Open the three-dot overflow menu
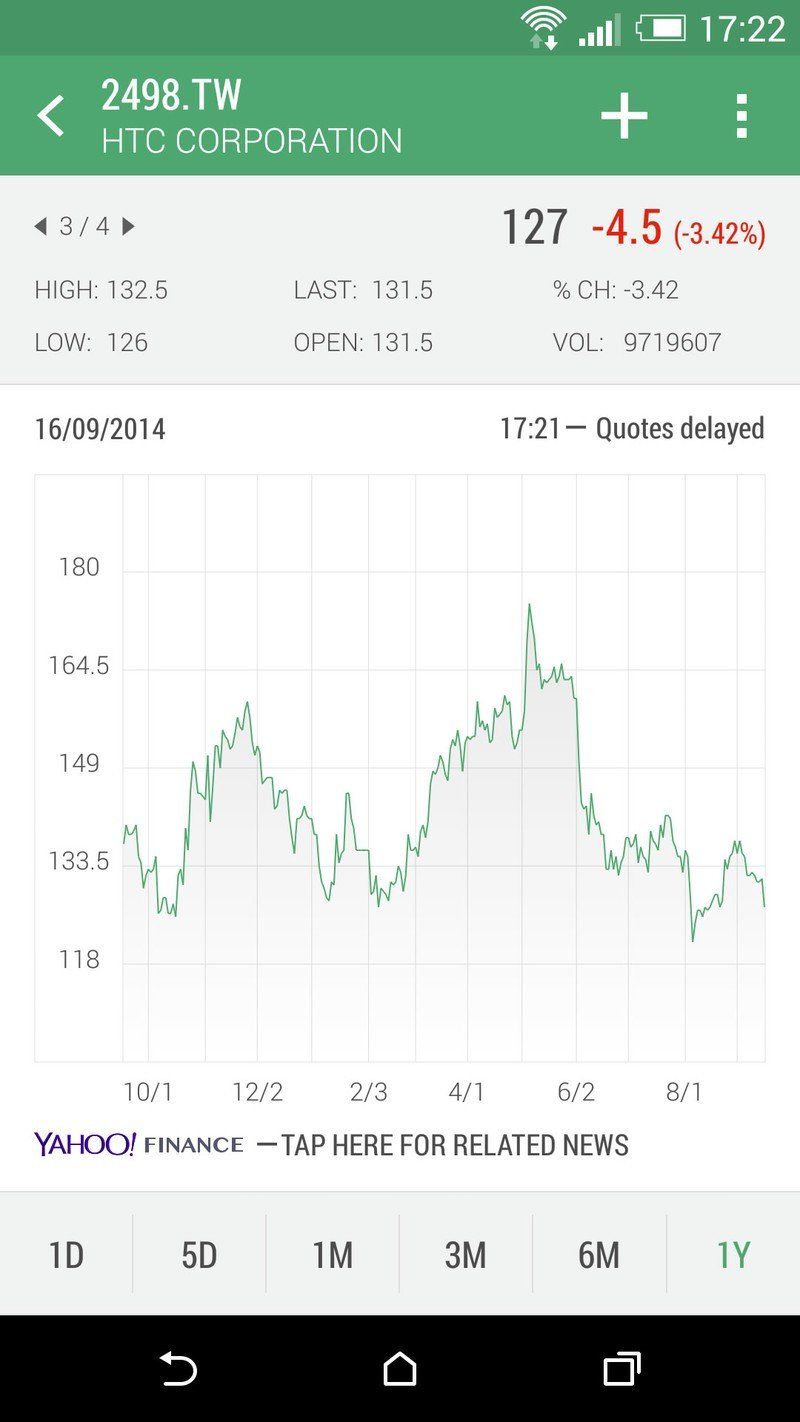Viewport: 800px width, 1422px height. point(741,116)
